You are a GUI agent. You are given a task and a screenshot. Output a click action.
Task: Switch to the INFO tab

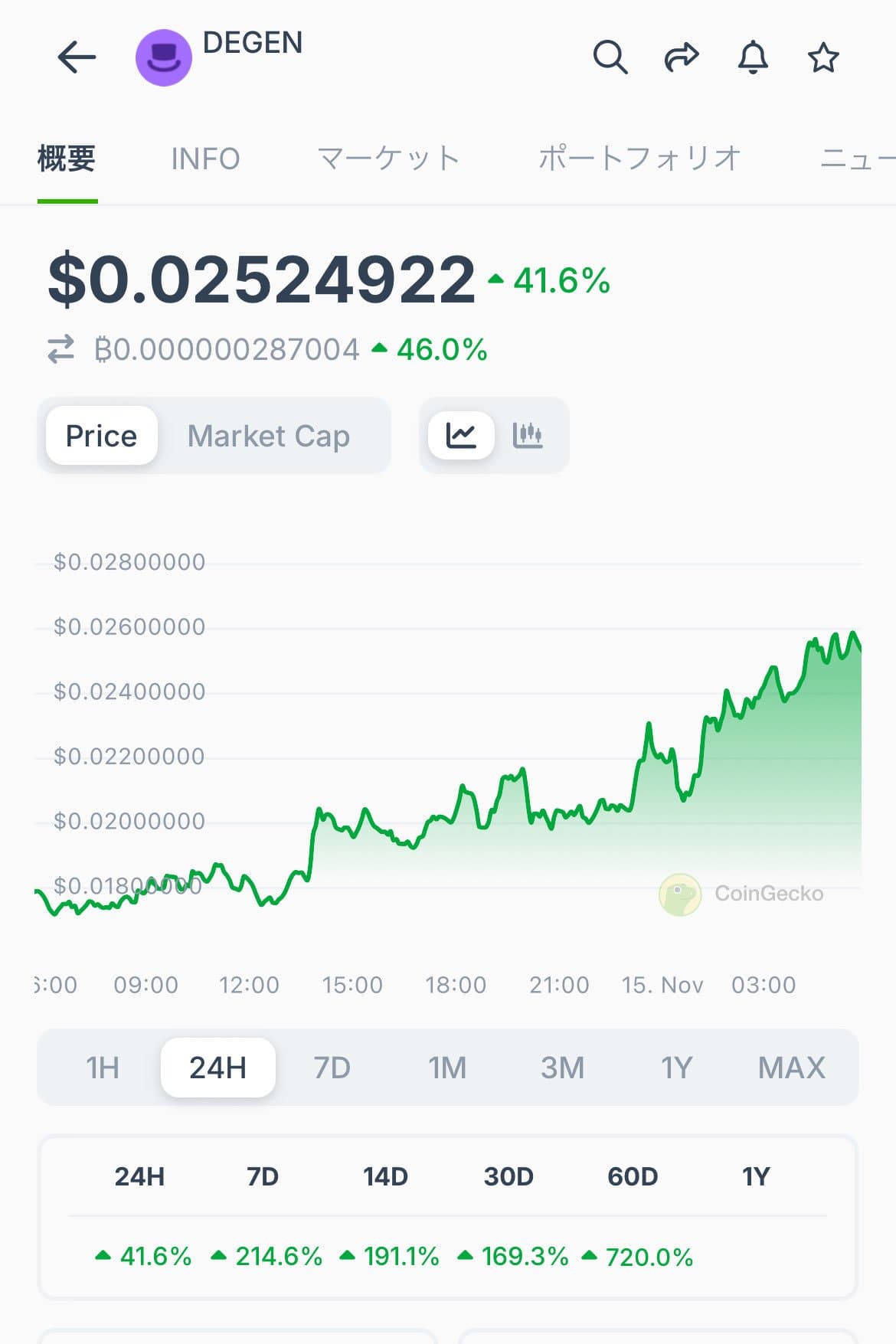coord(205,159)
